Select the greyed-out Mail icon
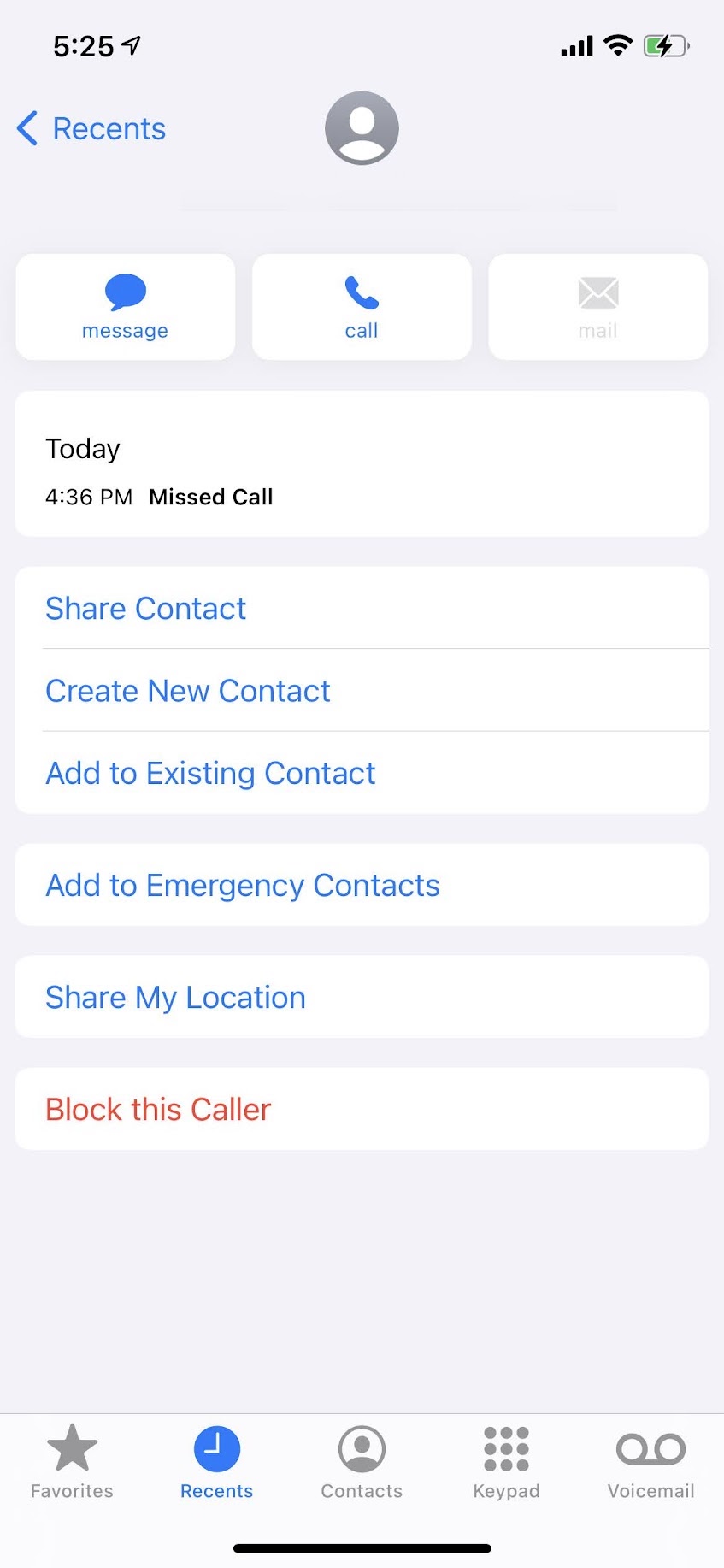Image resolution: width=724 pixels, height=1568 pixels. [597, 306]
